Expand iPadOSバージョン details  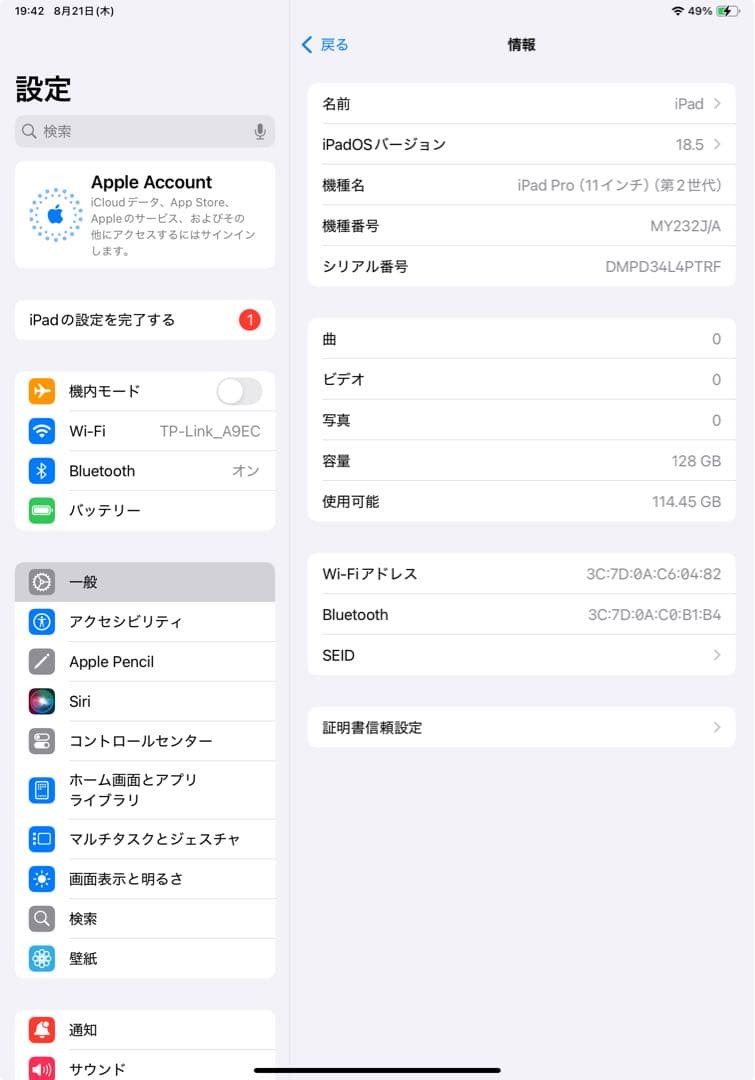(522, 144)
